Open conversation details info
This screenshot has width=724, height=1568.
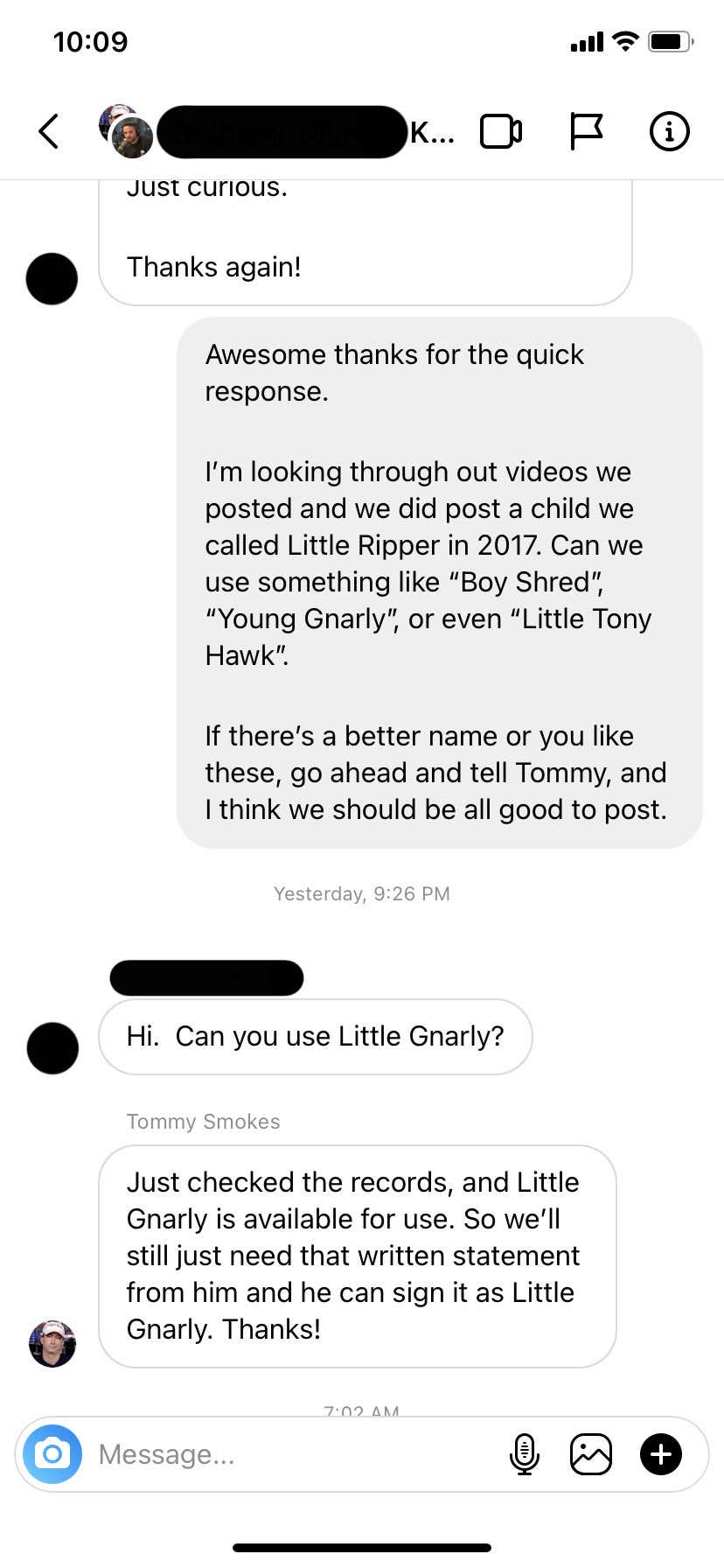(x=670, y=131)
